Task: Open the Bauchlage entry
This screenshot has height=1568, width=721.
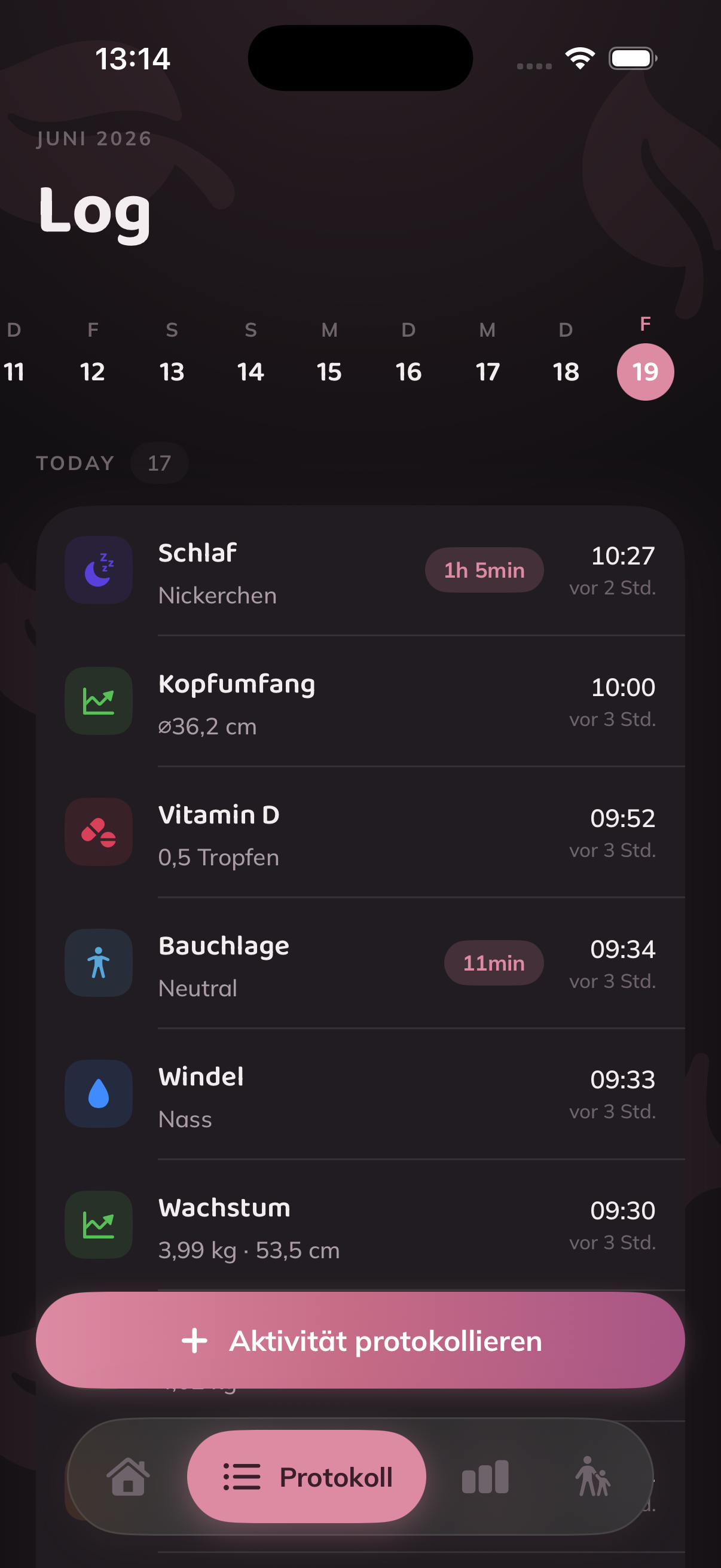Action: click(x=360, y=963)
